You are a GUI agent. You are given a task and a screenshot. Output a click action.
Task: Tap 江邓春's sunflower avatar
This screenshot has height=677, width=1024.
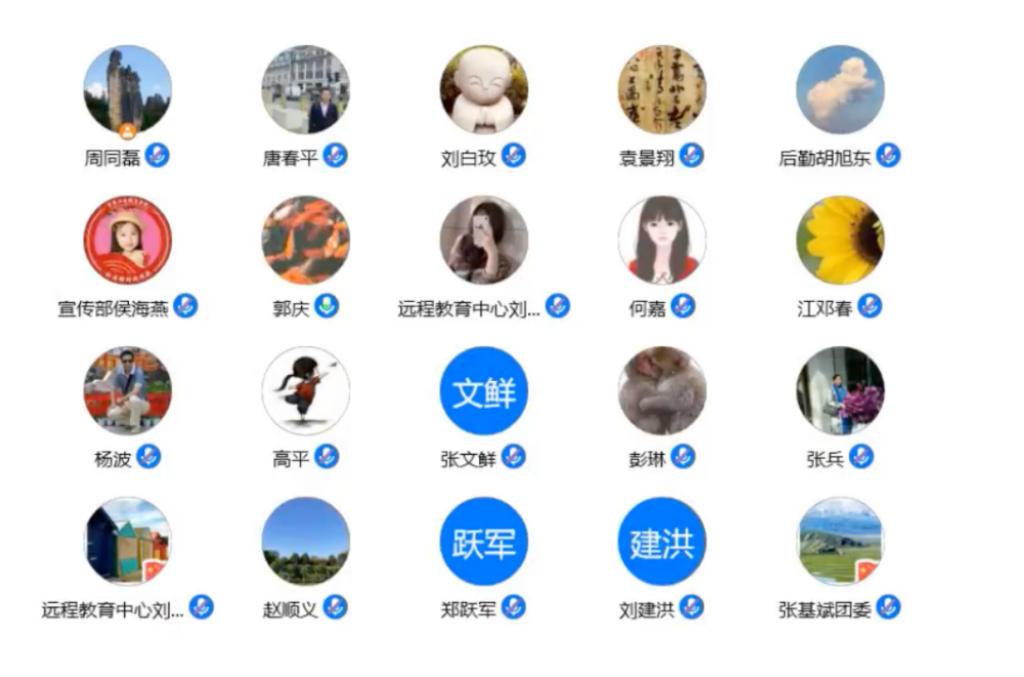[840, 240]
